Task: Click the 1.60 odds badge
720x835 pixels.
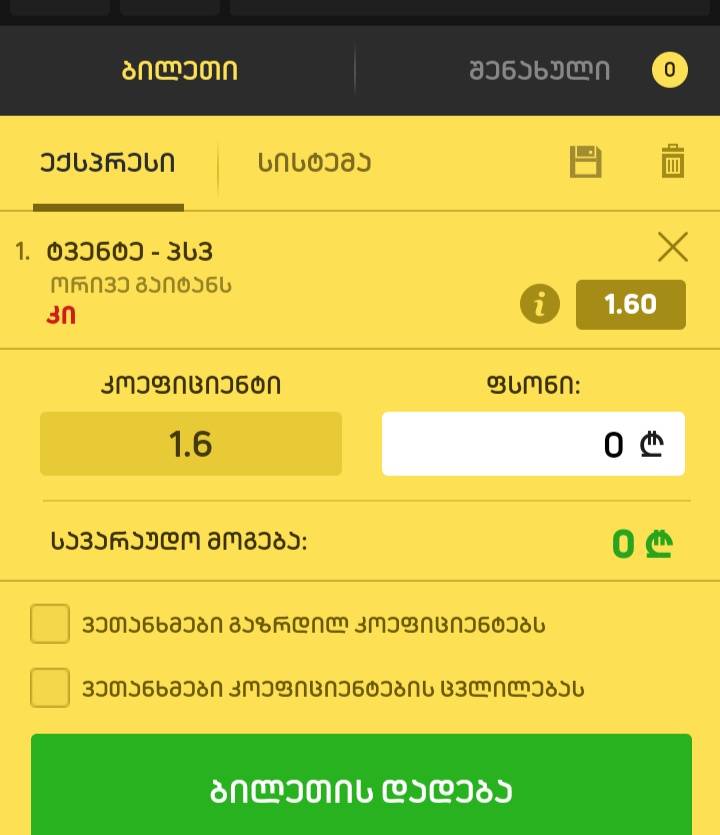Action: 631,304
